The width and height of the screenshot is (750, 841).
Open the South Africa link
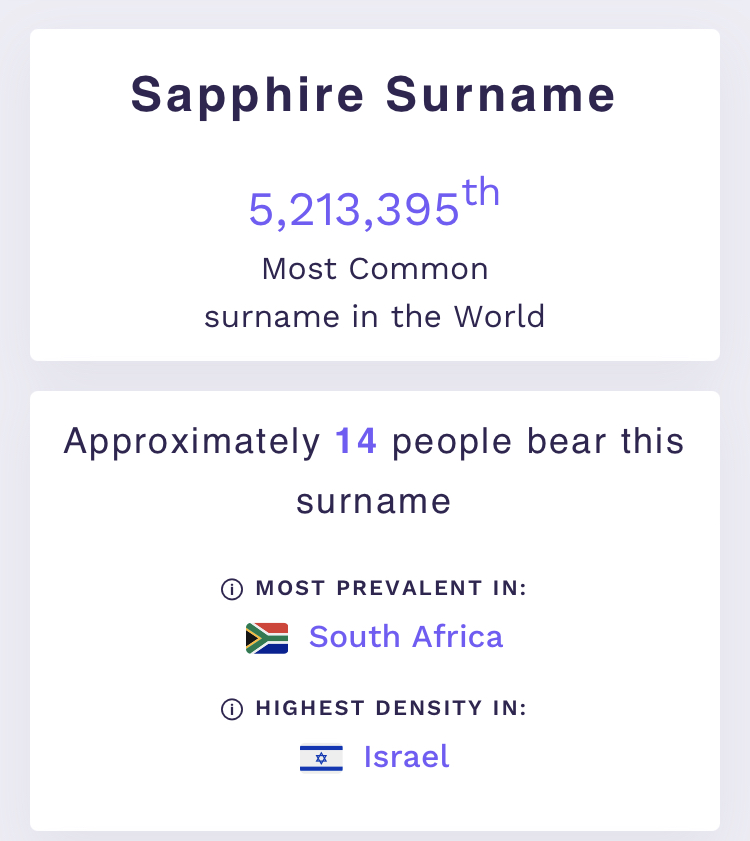(x=405, y=637)
